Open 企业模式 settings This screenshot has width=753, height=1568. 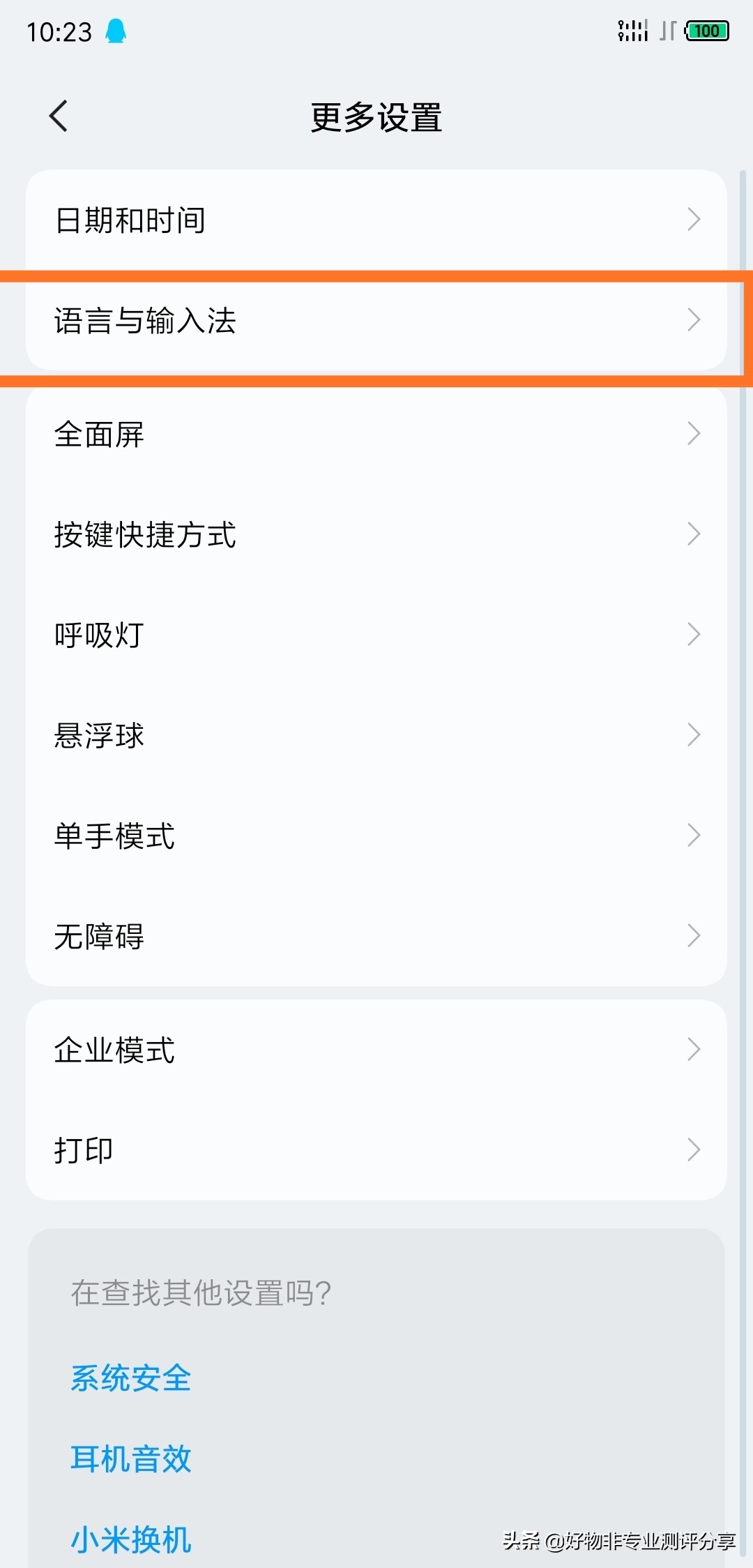[376, 1050]
